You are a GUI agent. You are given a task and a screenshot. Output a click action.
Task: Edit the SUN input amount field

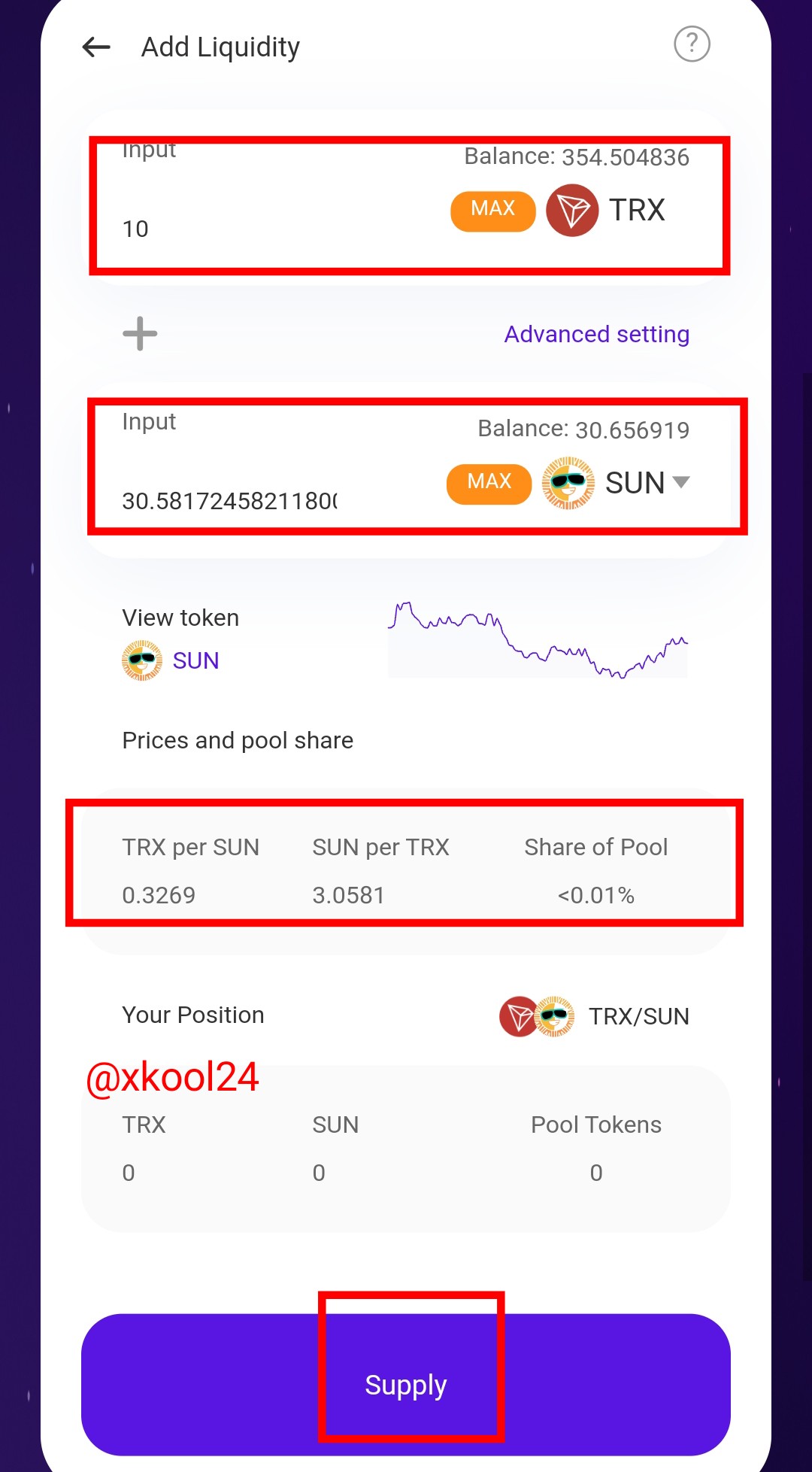coord(229,501)
